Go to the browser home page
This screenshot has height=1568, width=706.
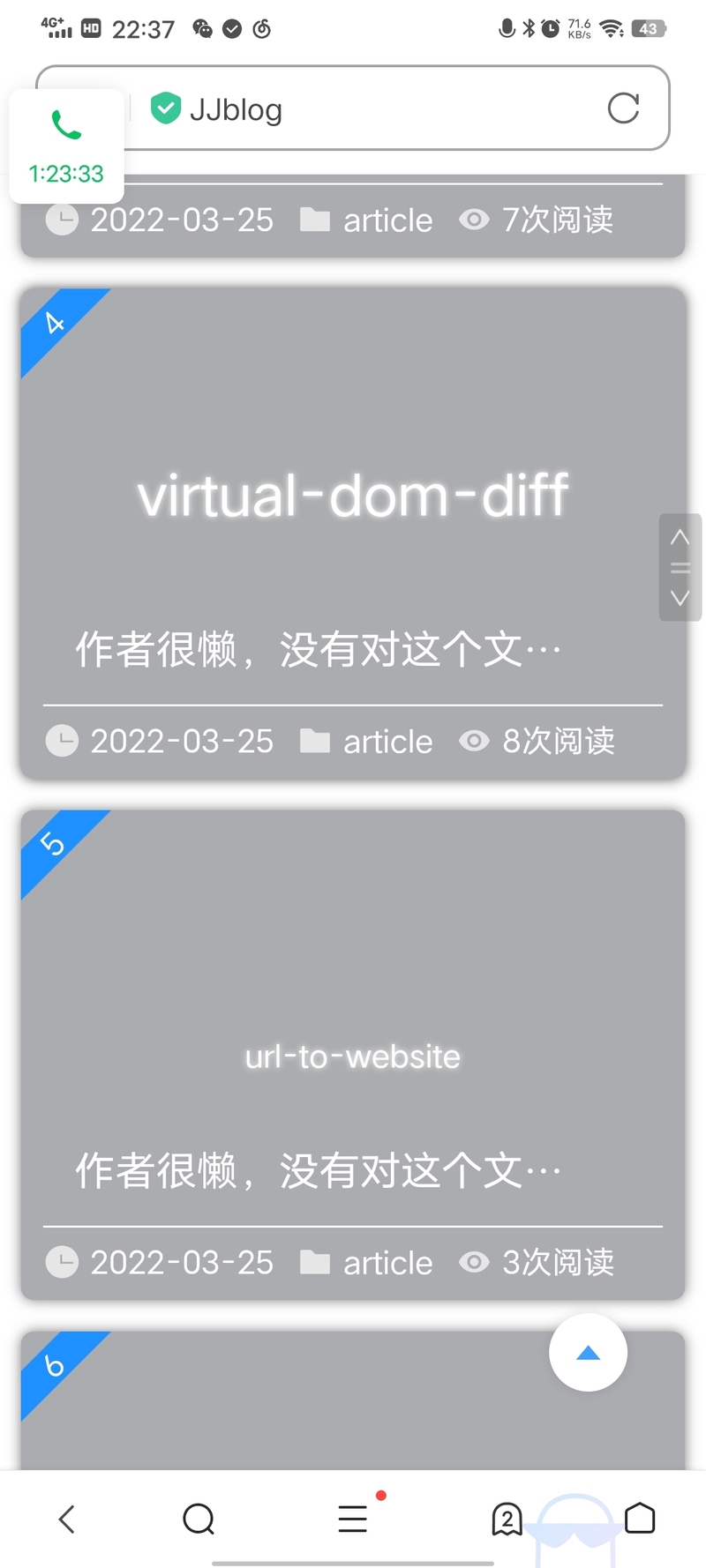[x=640, y=1519]
